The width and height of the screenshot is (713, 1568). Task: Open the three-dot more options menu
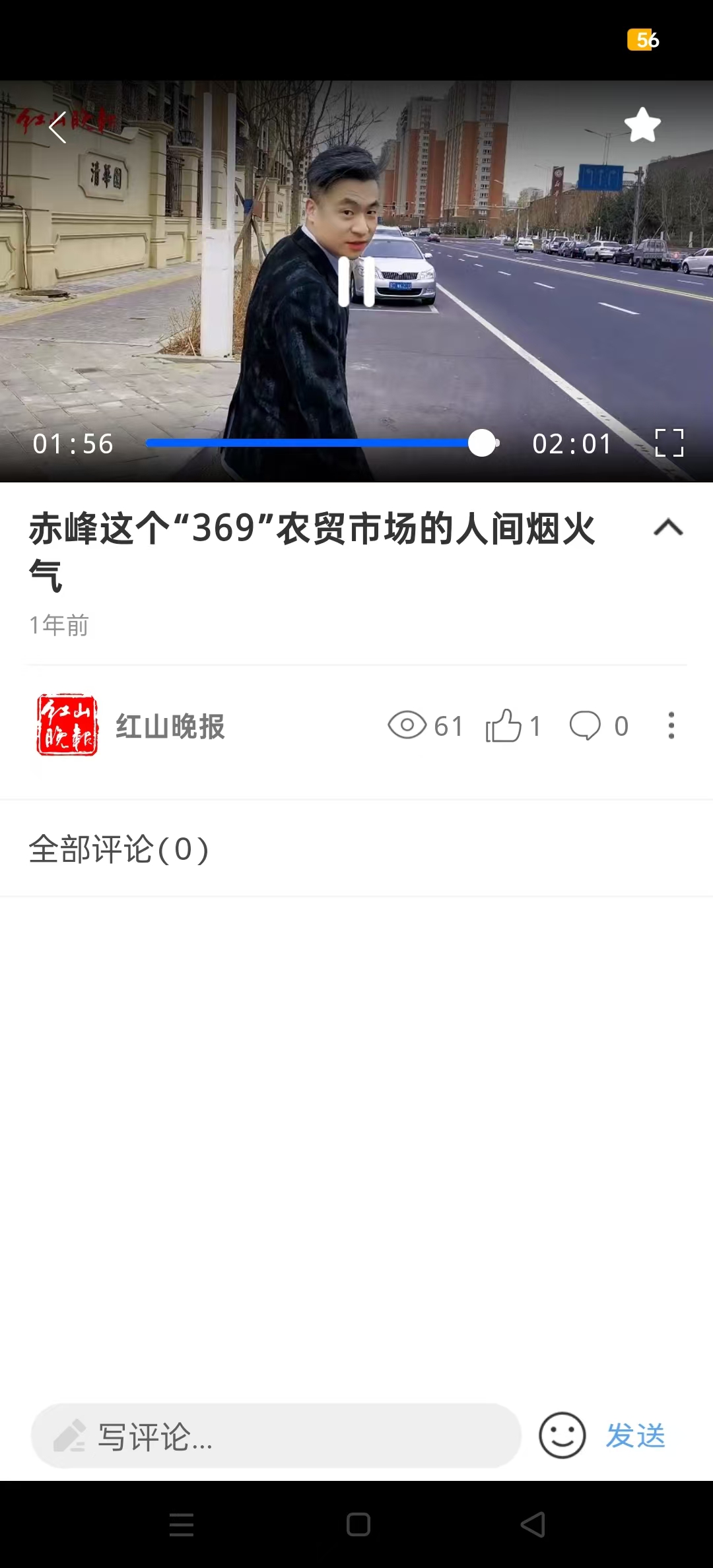click(671, 726)
